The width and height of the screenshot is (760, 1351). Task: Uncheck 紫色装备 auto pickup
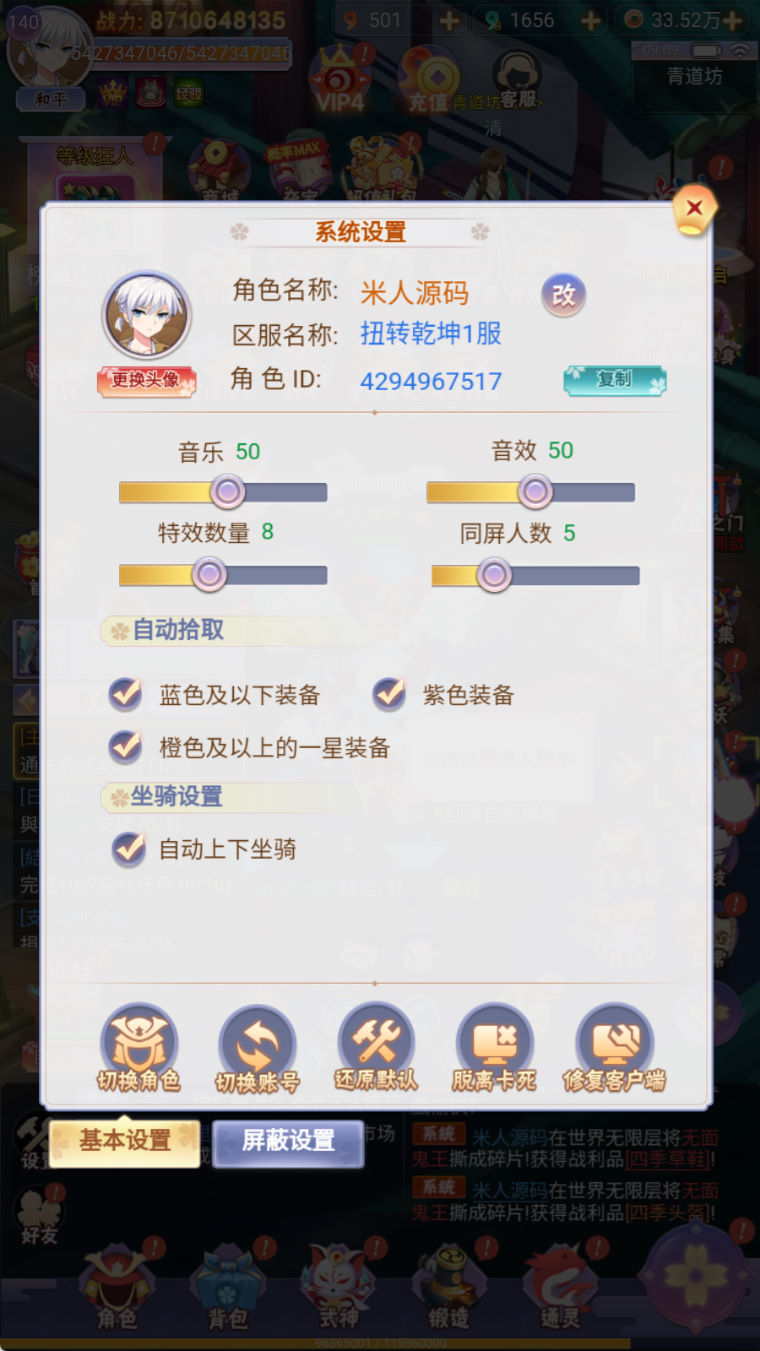(x=389, y=694)
